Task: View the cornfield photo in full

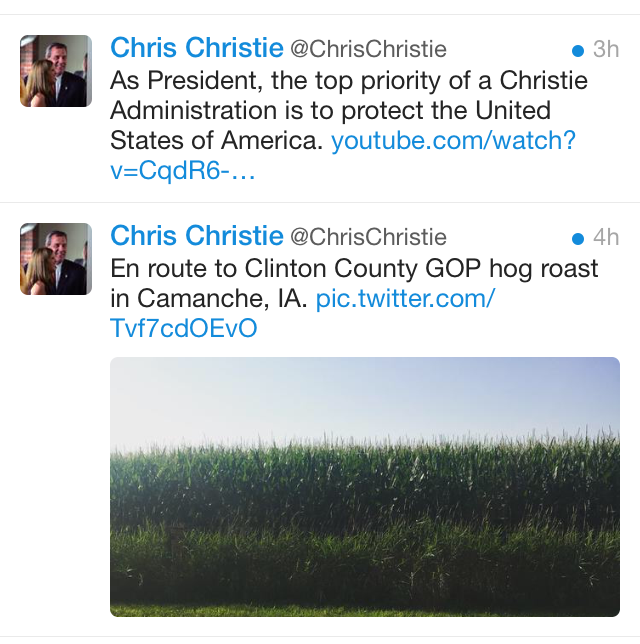Action: [x=364, y=486]
